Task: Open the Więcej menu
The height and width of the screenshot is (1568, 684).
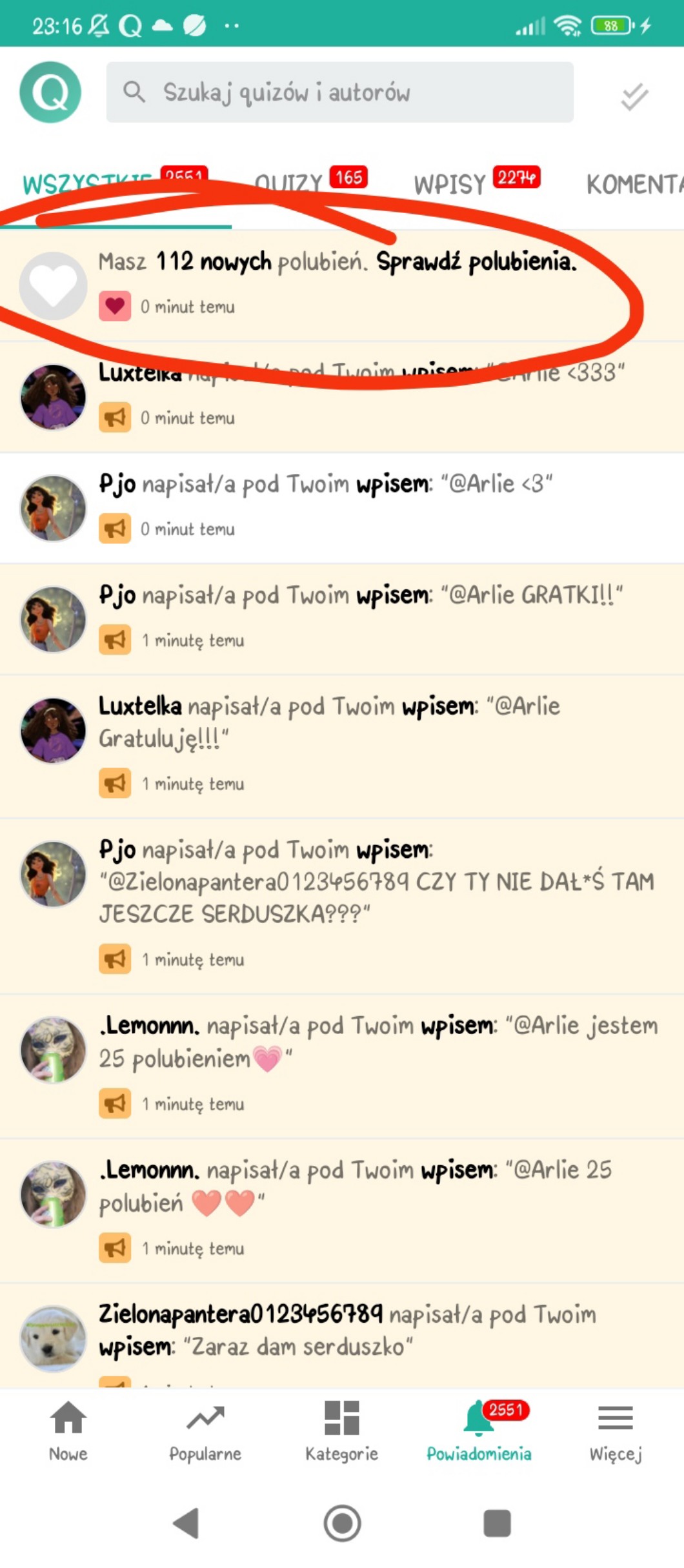Action: pos(615,1430)
